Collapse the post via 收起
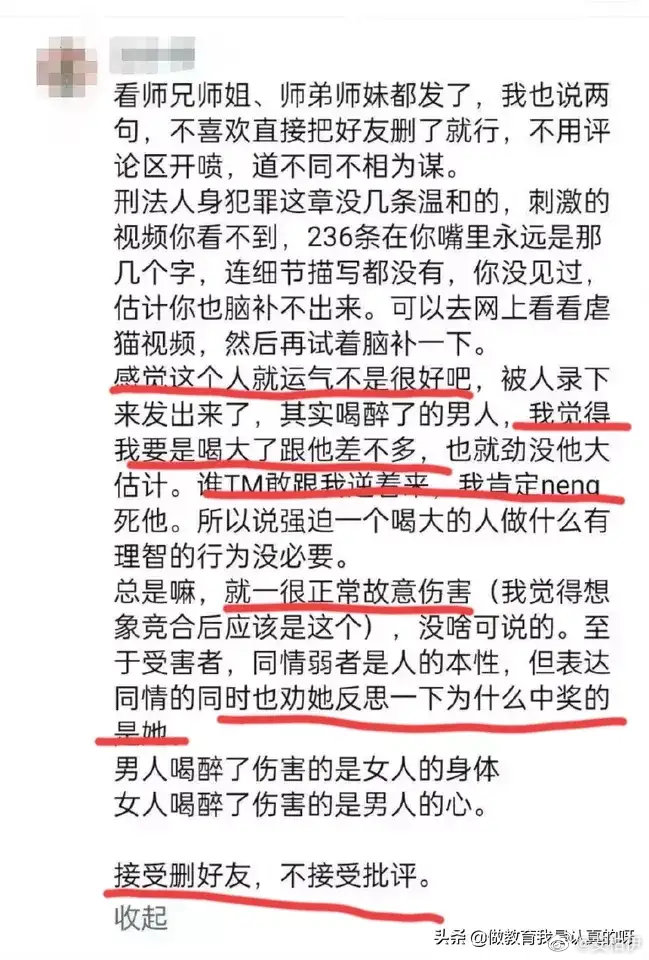This screenshot has height=960, width=649. point(141,917)
